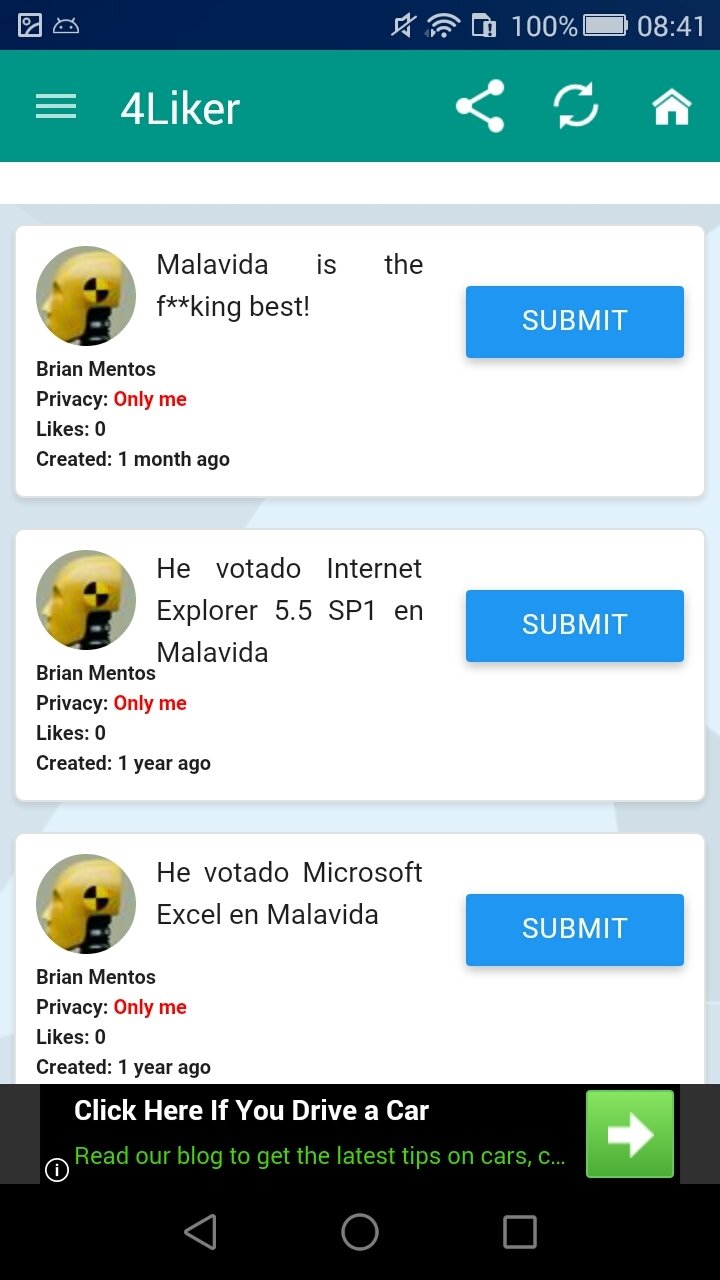Screen dimensions: 720x1280
Task: Submit the Microsoft Excel post
Action: pos(575,929)
